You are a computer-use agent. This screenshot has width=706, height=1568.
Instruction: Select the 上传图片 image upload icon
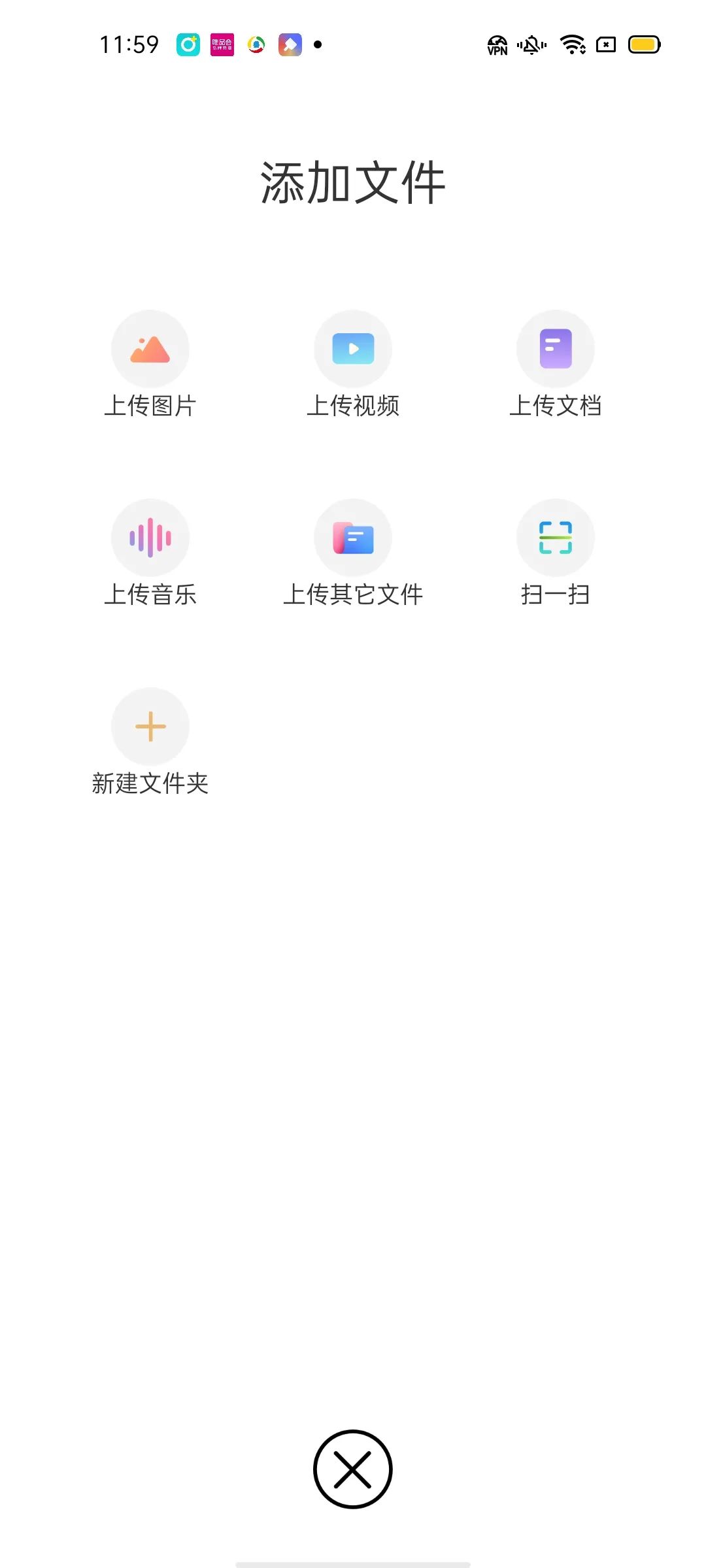coord(150,350)
